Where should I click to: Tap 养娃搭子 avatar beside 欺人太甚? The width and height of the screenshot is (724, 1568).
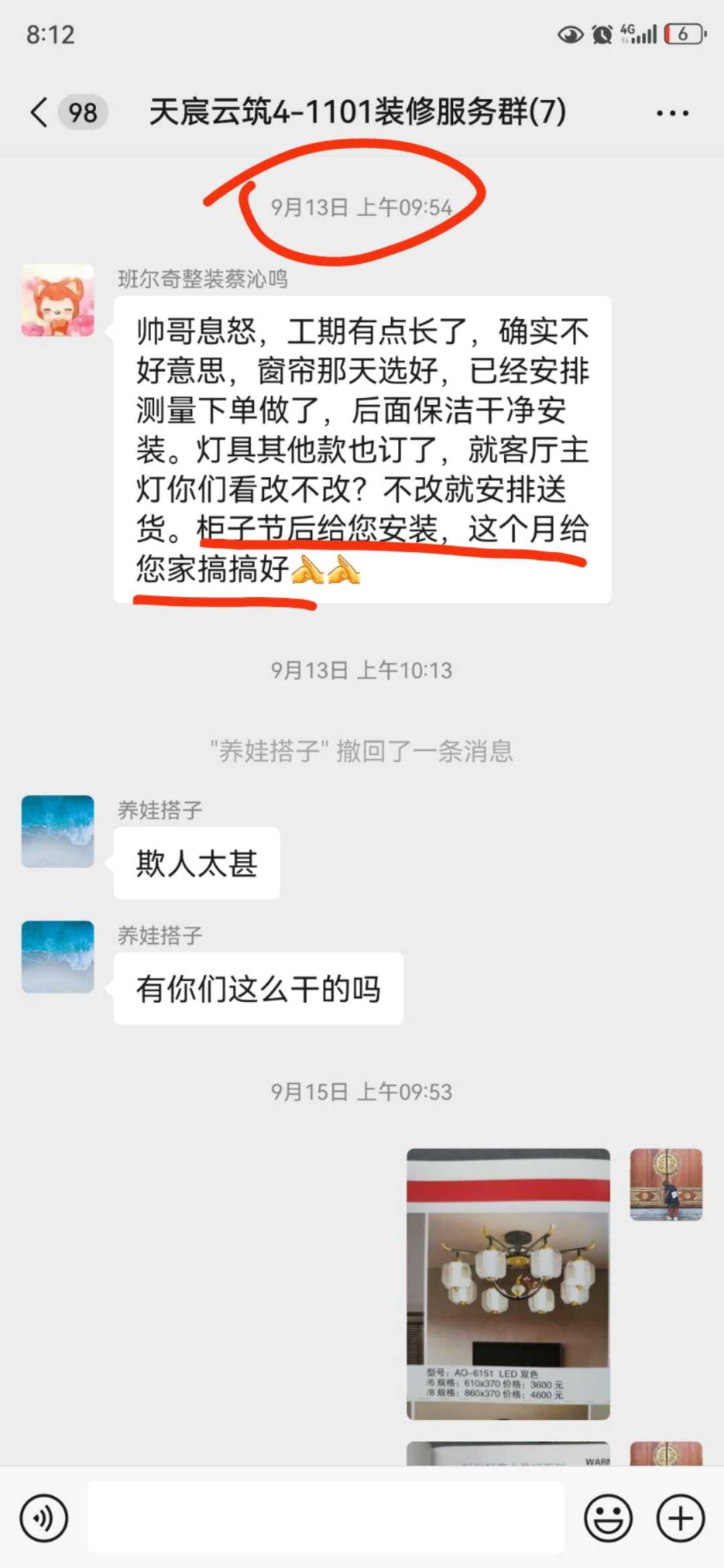(x=58, y=832)
